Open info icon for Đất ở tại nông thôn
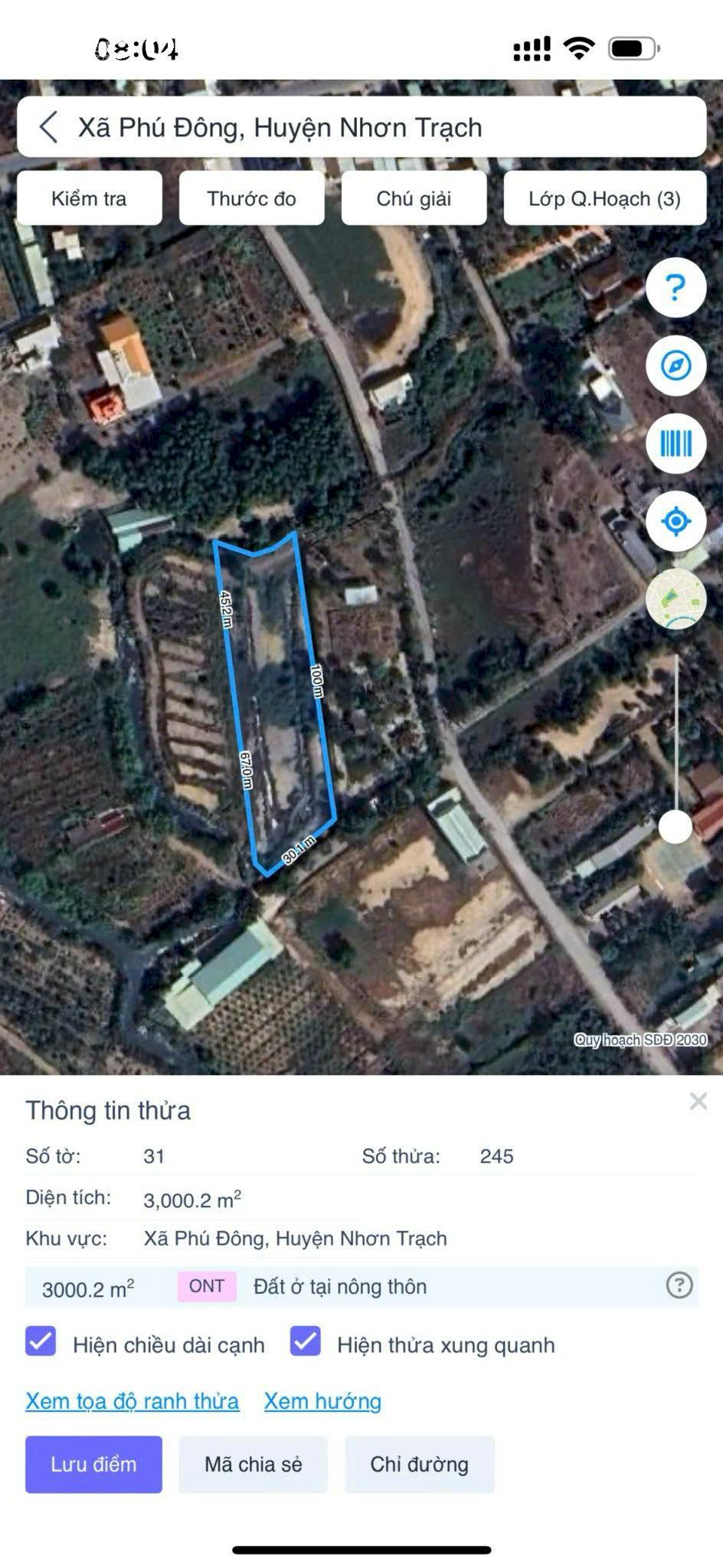This screenshot has width=723, height=1568. (679, 1285)
